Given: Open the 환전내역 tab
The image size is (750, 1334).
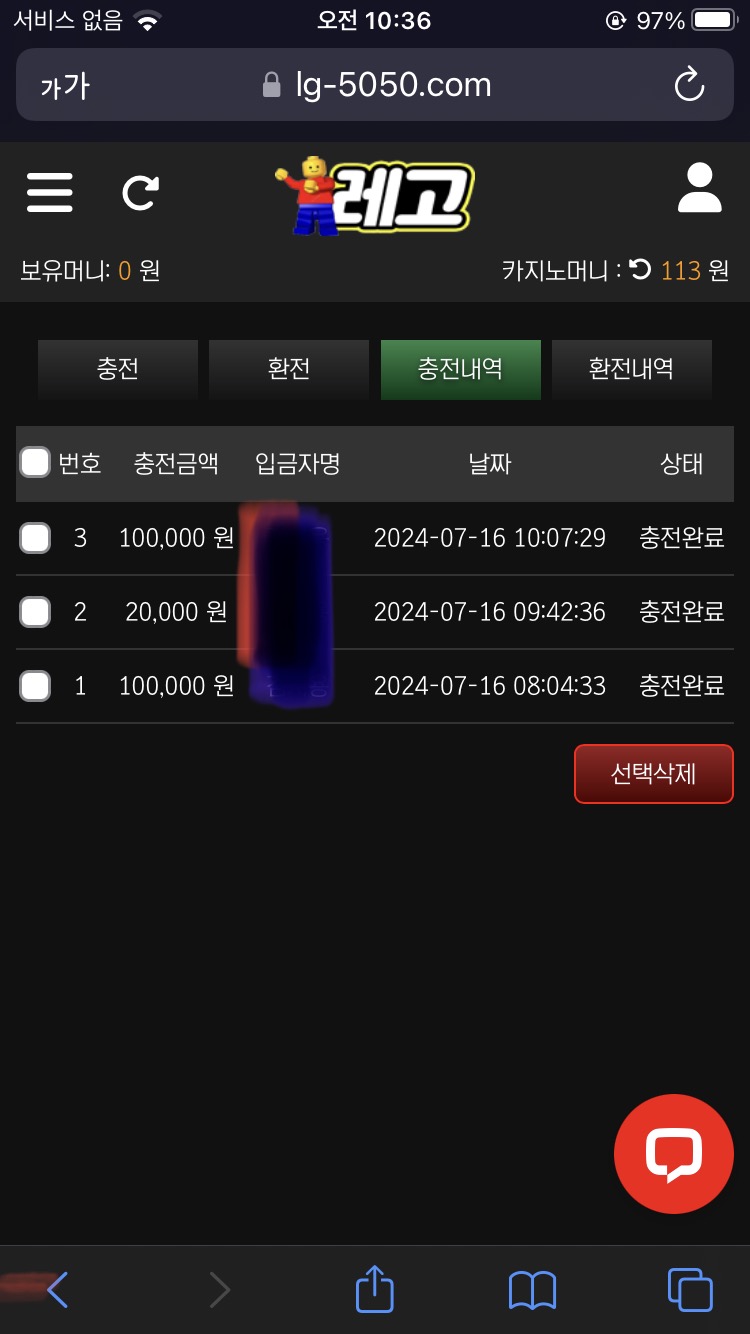Looking at the screenshot, I should pyautogui.click(x=631, y=369).
